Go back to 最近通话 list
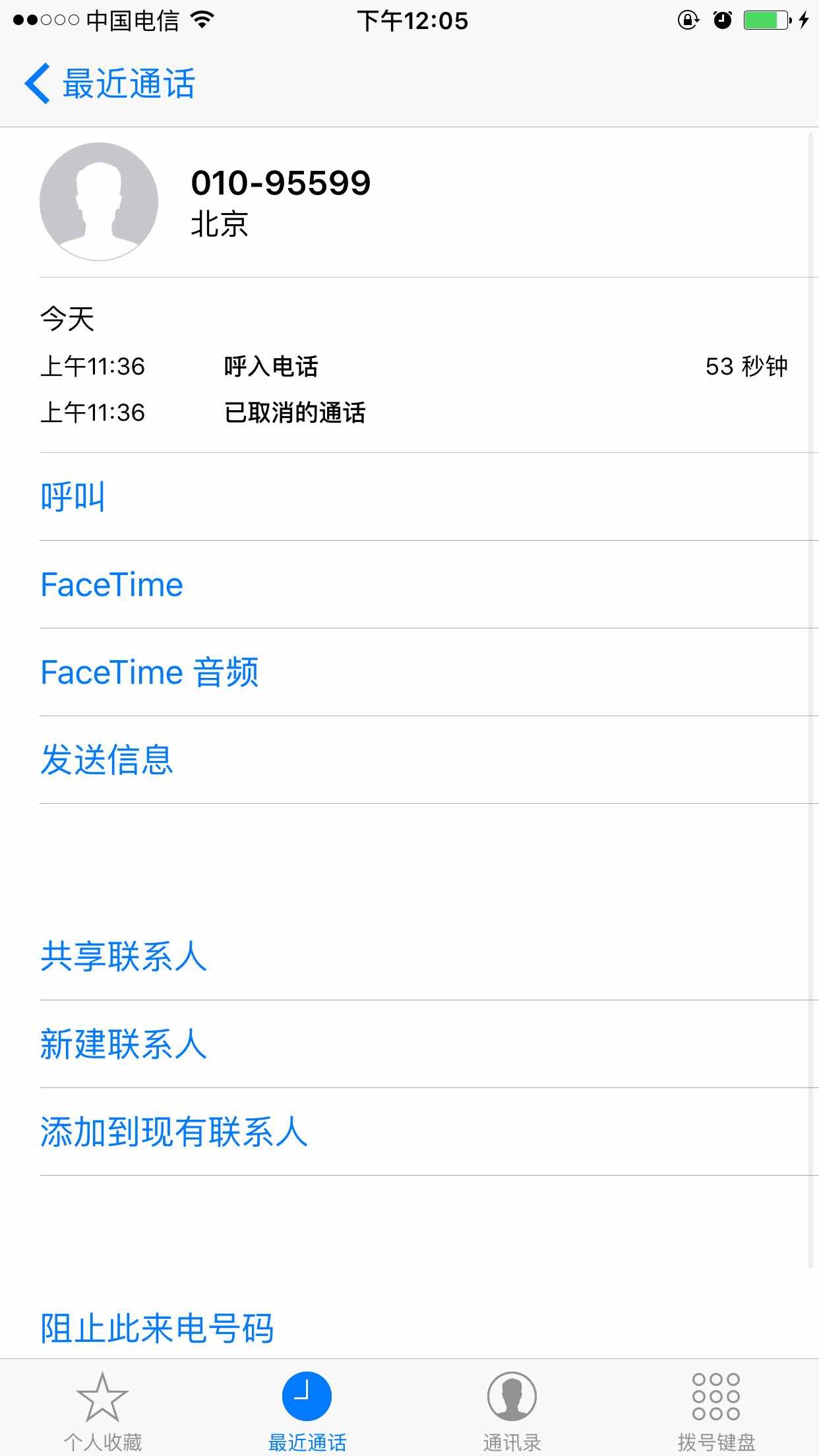Screen dimensions: 819x1456 pos(109,84)
